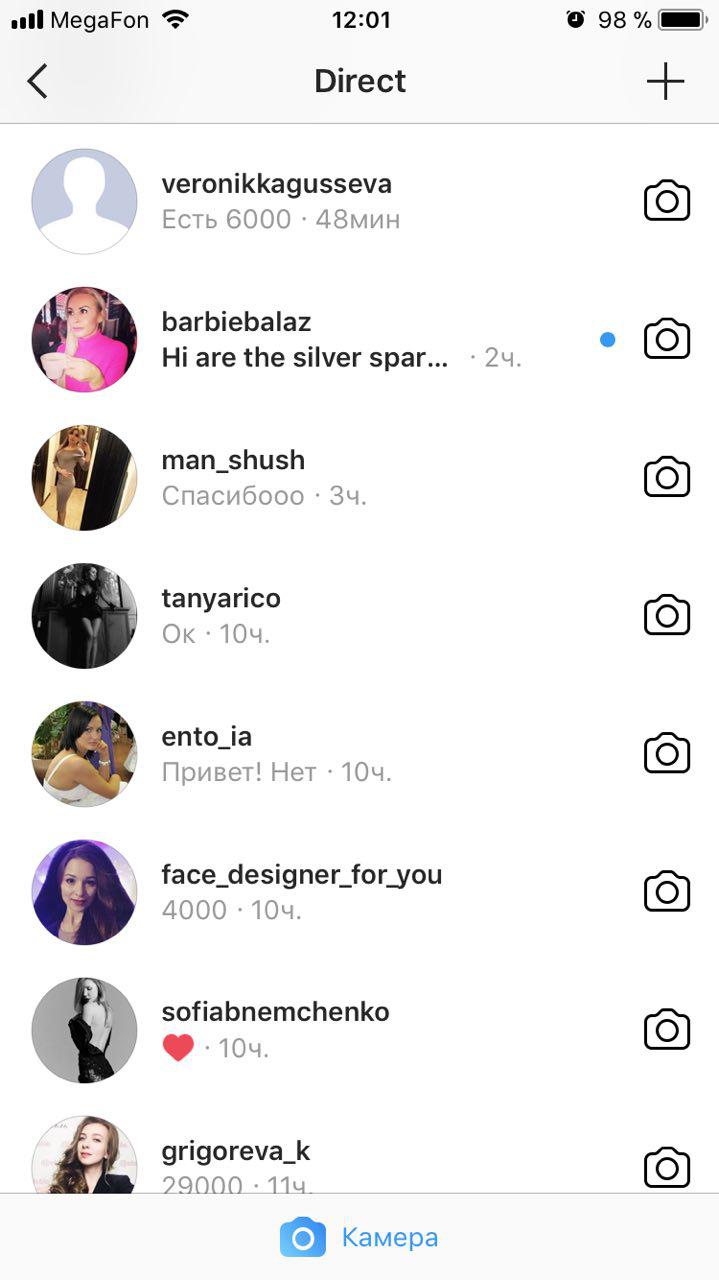Go back from the Direct inbox
Screen dimensions: 719x1280
click(x=38, y=81)
